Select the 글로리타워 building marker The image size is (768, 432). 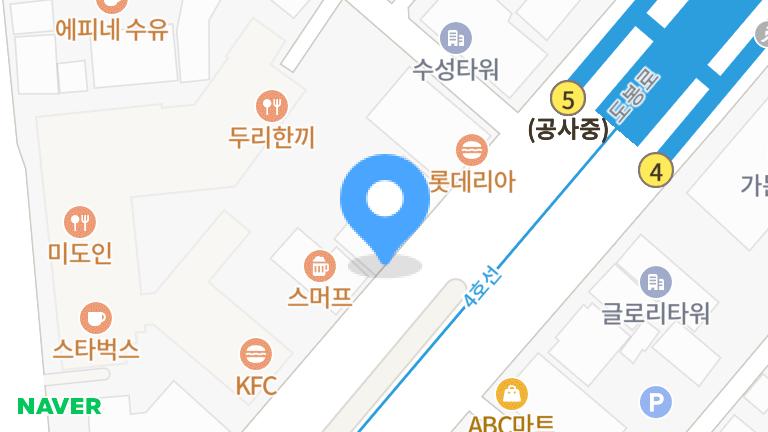pos(655,282)
